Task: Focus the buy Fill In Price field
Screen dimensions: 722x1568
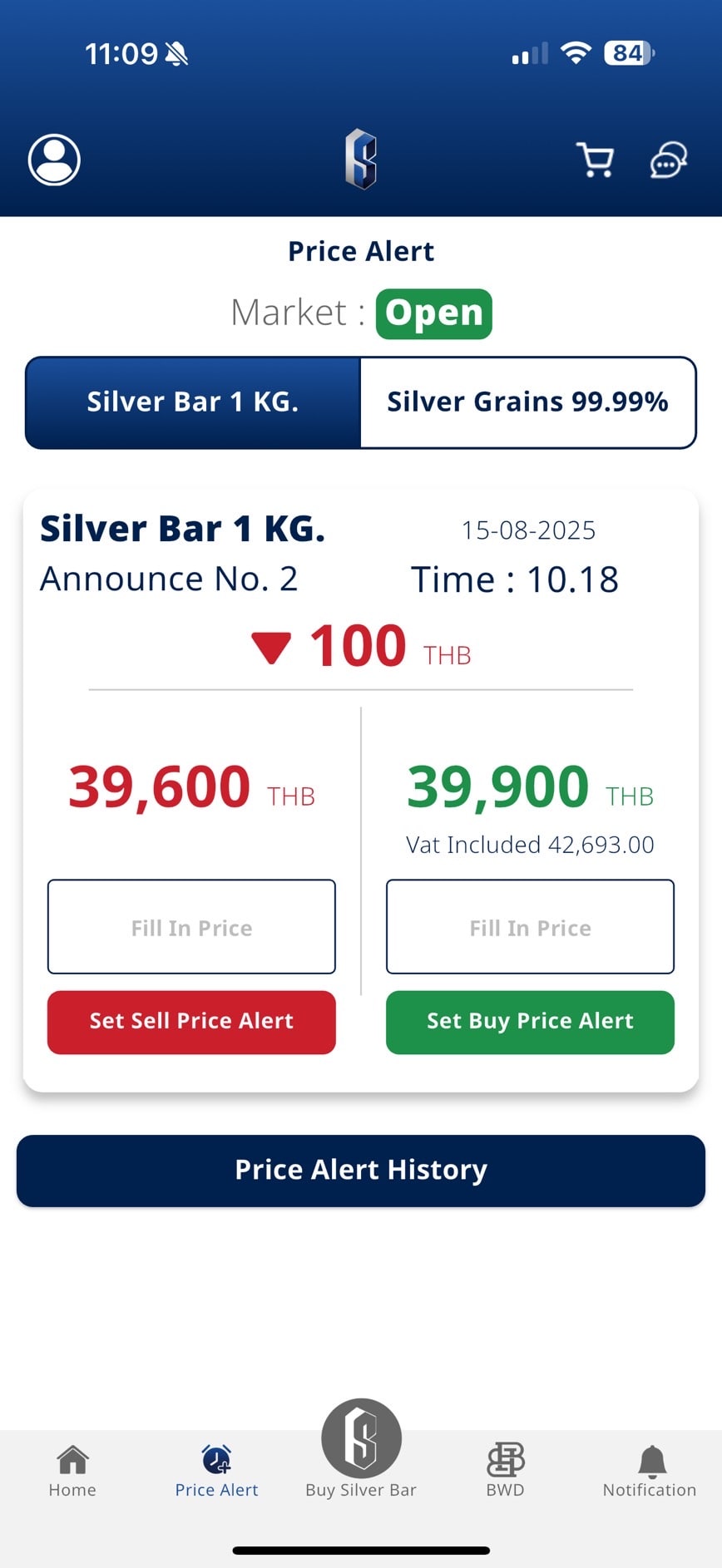Action: coord(530,927)
